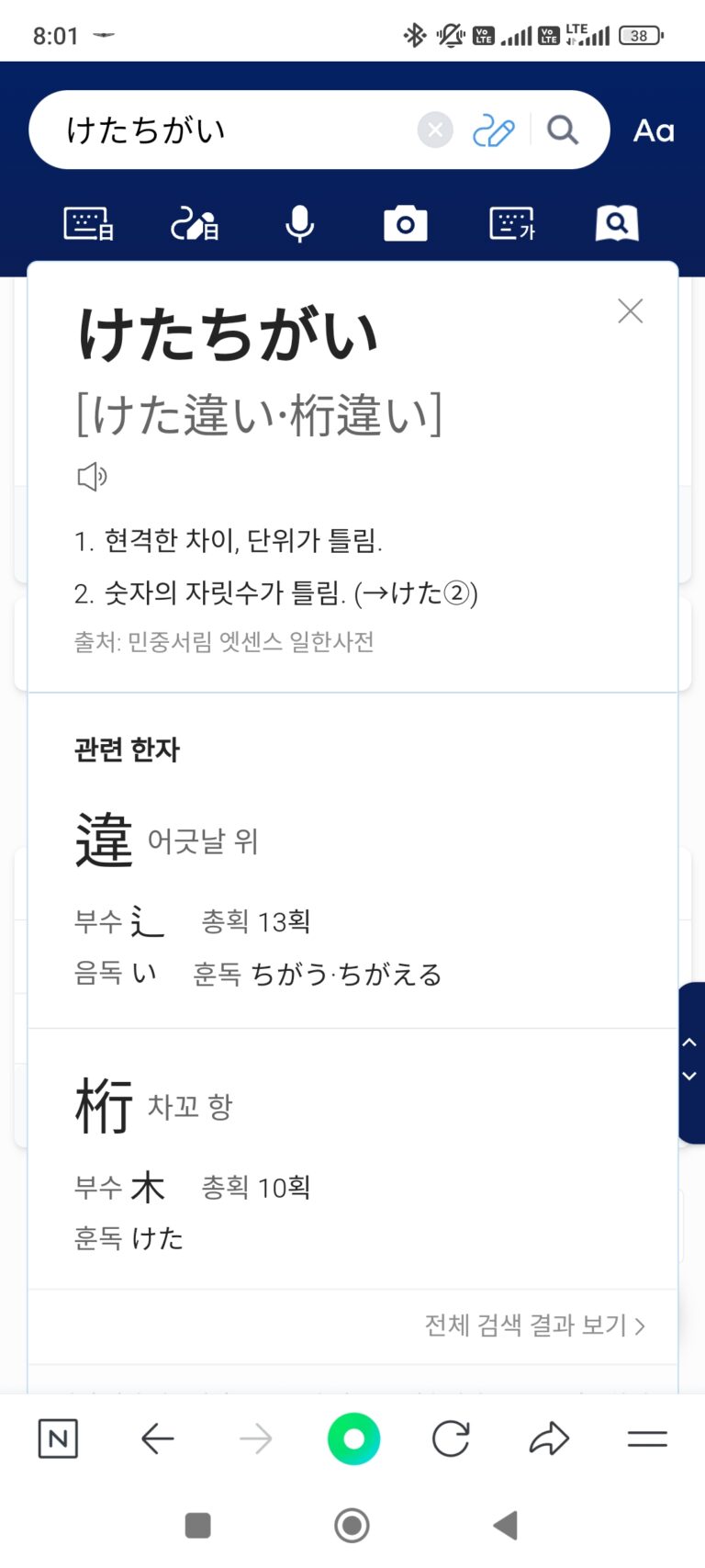Screen dimensions: 705x1568
Task: Start voice search with the microphone
Action: coord(299,223)
